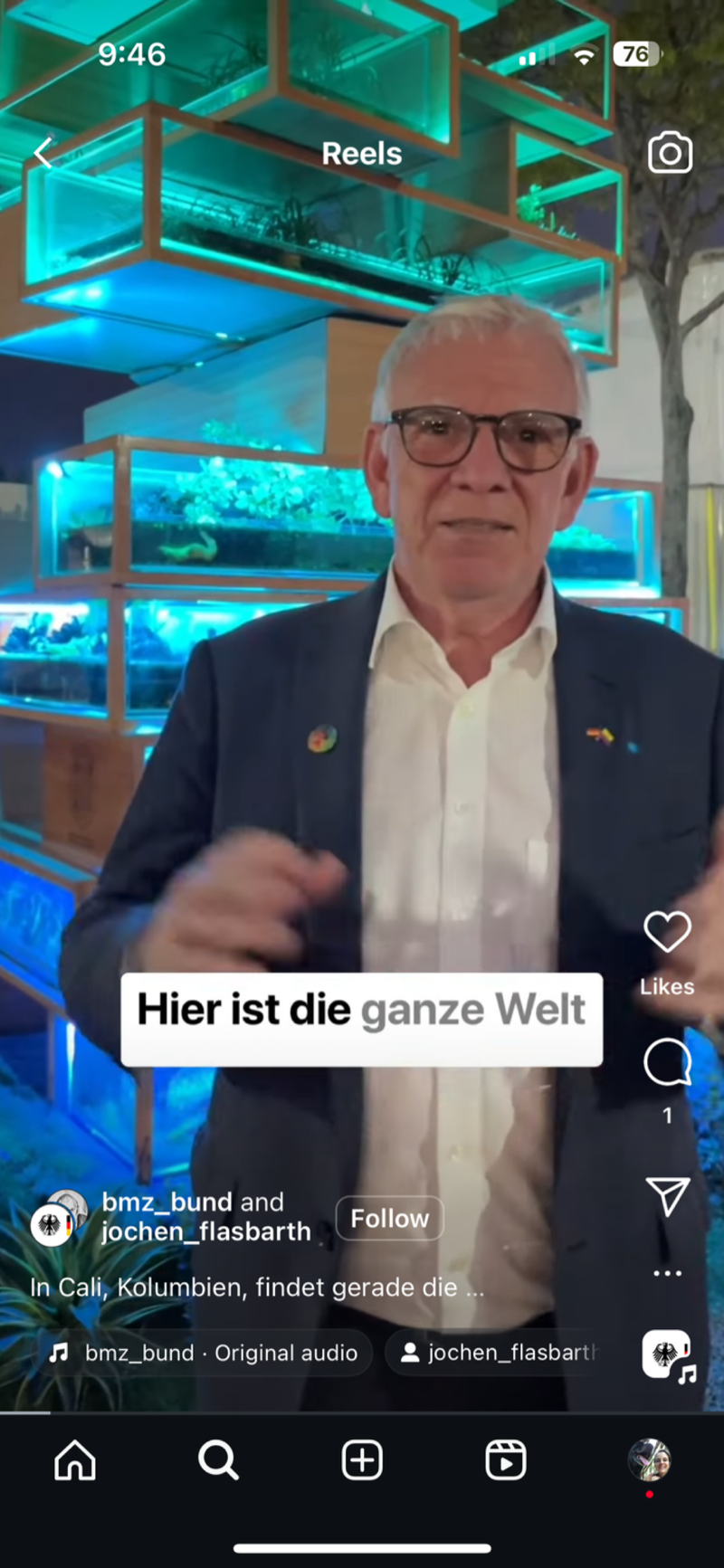Open the camera to create a reel

click(x=670, y=153)
